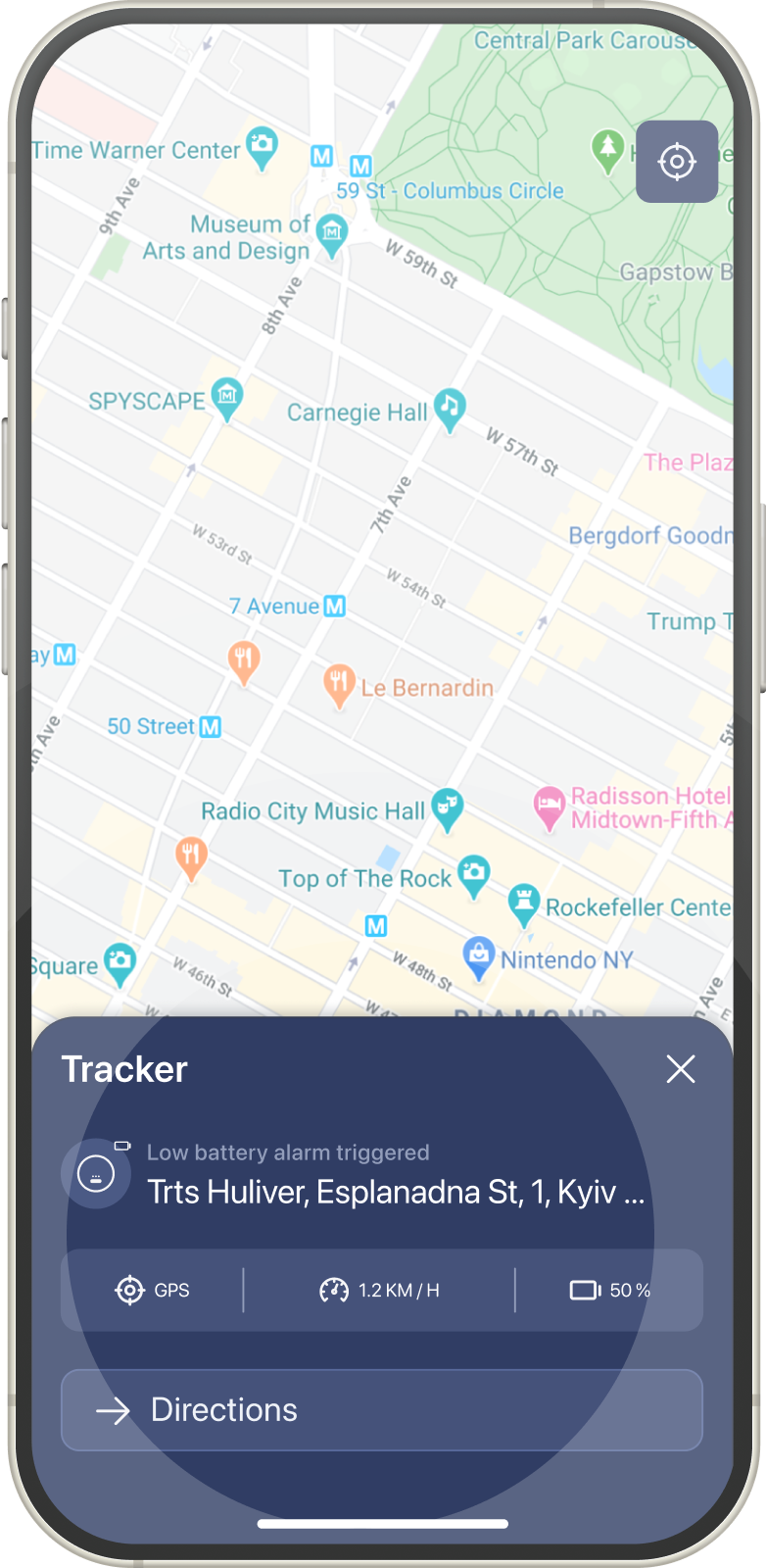Open the SPYSCAPE museum marker
This screenshot has width=766, height=1568.
(227, 397)
